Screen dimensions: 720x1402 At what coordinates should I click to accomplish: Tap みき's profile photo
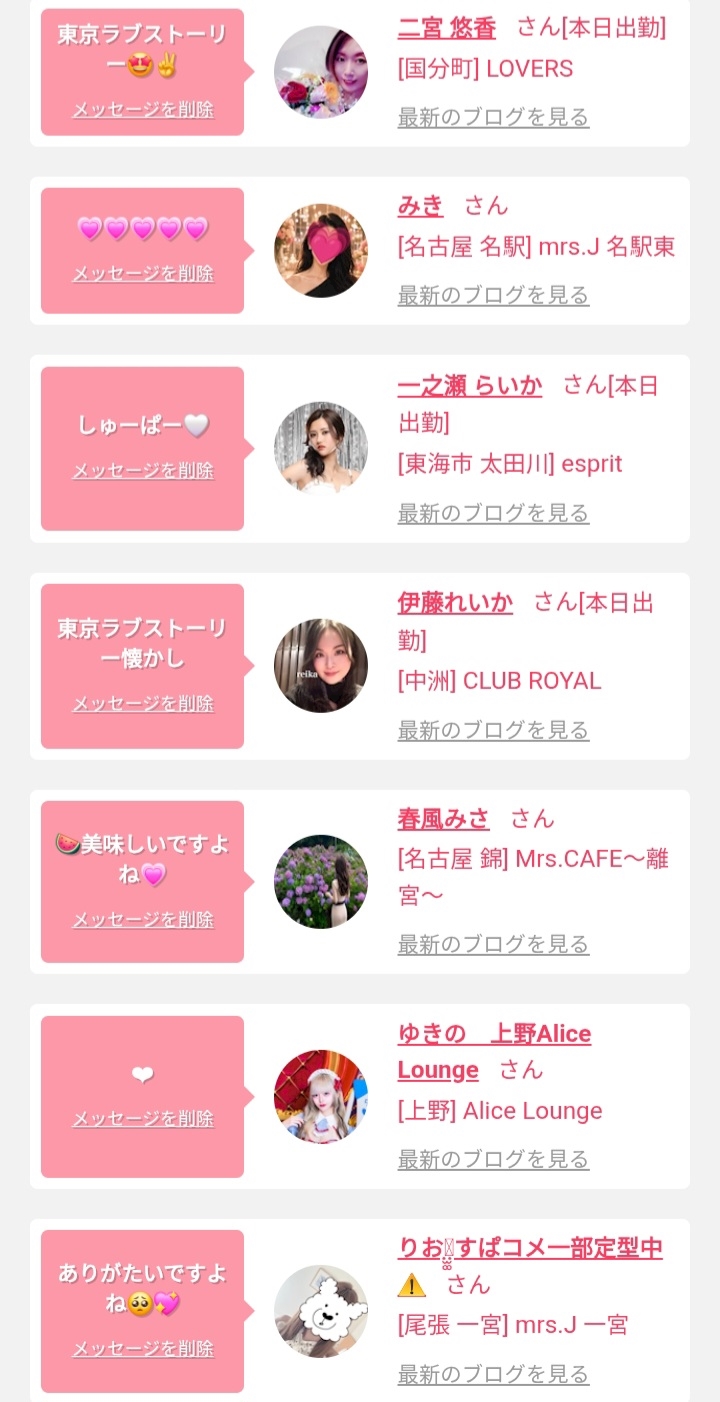(321, 251)
